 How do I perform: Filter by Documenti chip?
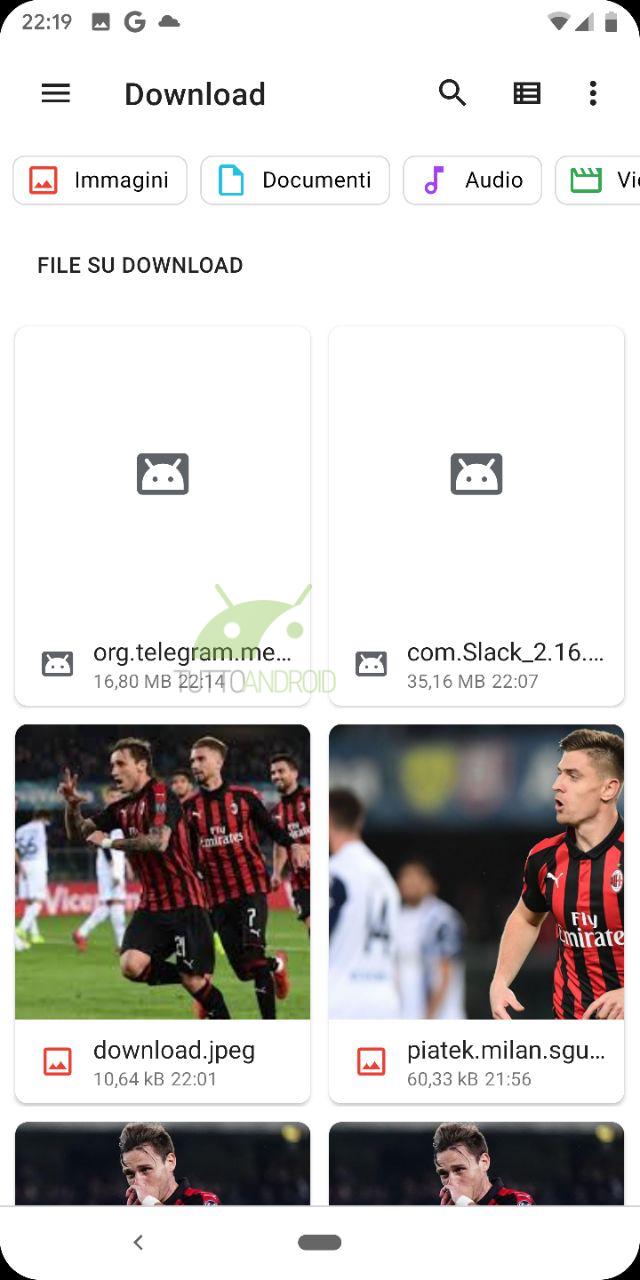[x=295, y=180]
